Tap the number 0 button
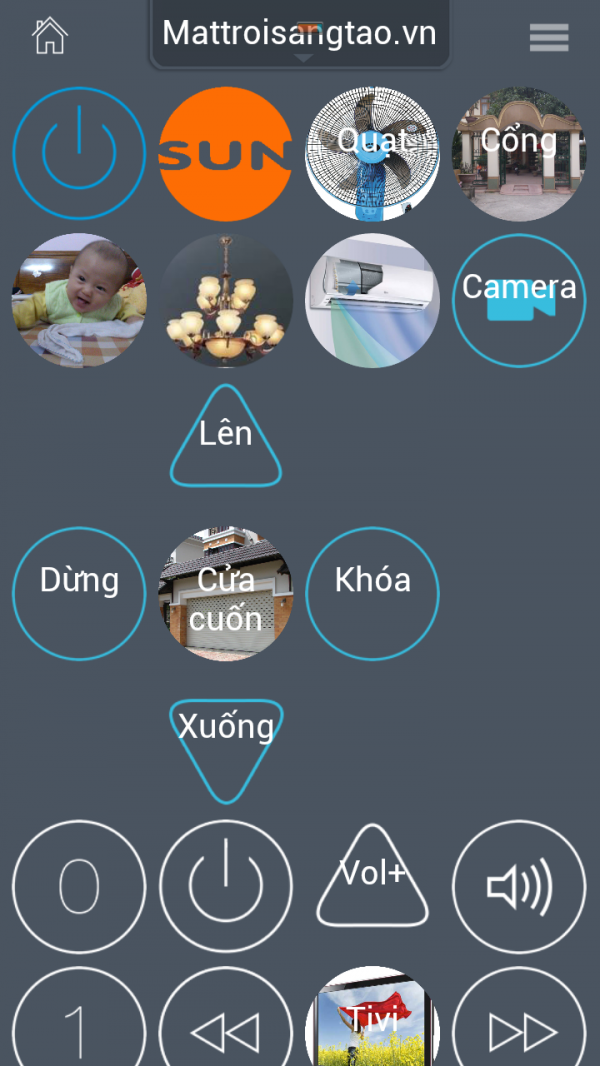Screen dimensions: 600x1066 (79, 886)
